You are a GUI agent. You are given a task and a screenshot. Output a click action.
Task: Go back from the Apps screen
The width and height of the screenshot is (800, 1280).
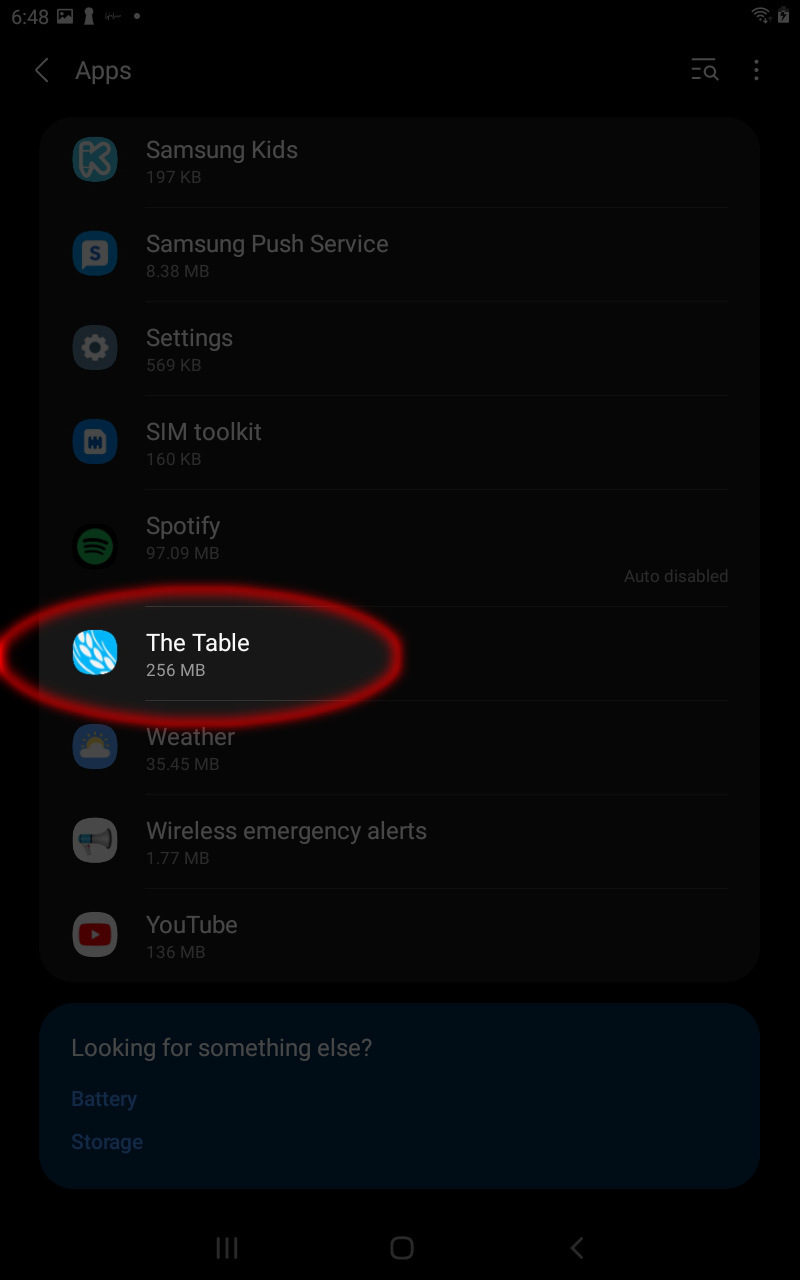(41, 71)
